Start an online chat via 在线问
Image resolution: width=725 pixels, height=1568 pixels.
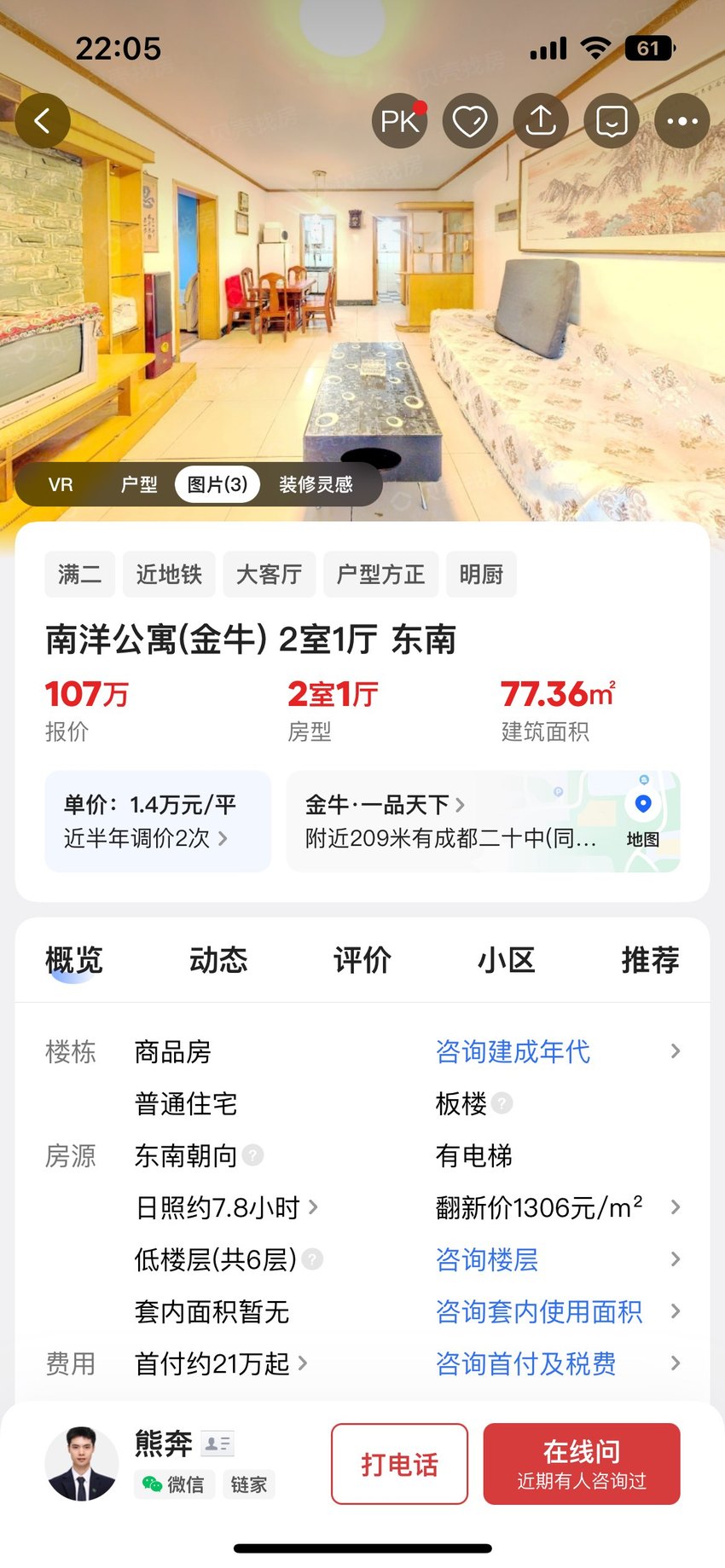(582, 1464)
